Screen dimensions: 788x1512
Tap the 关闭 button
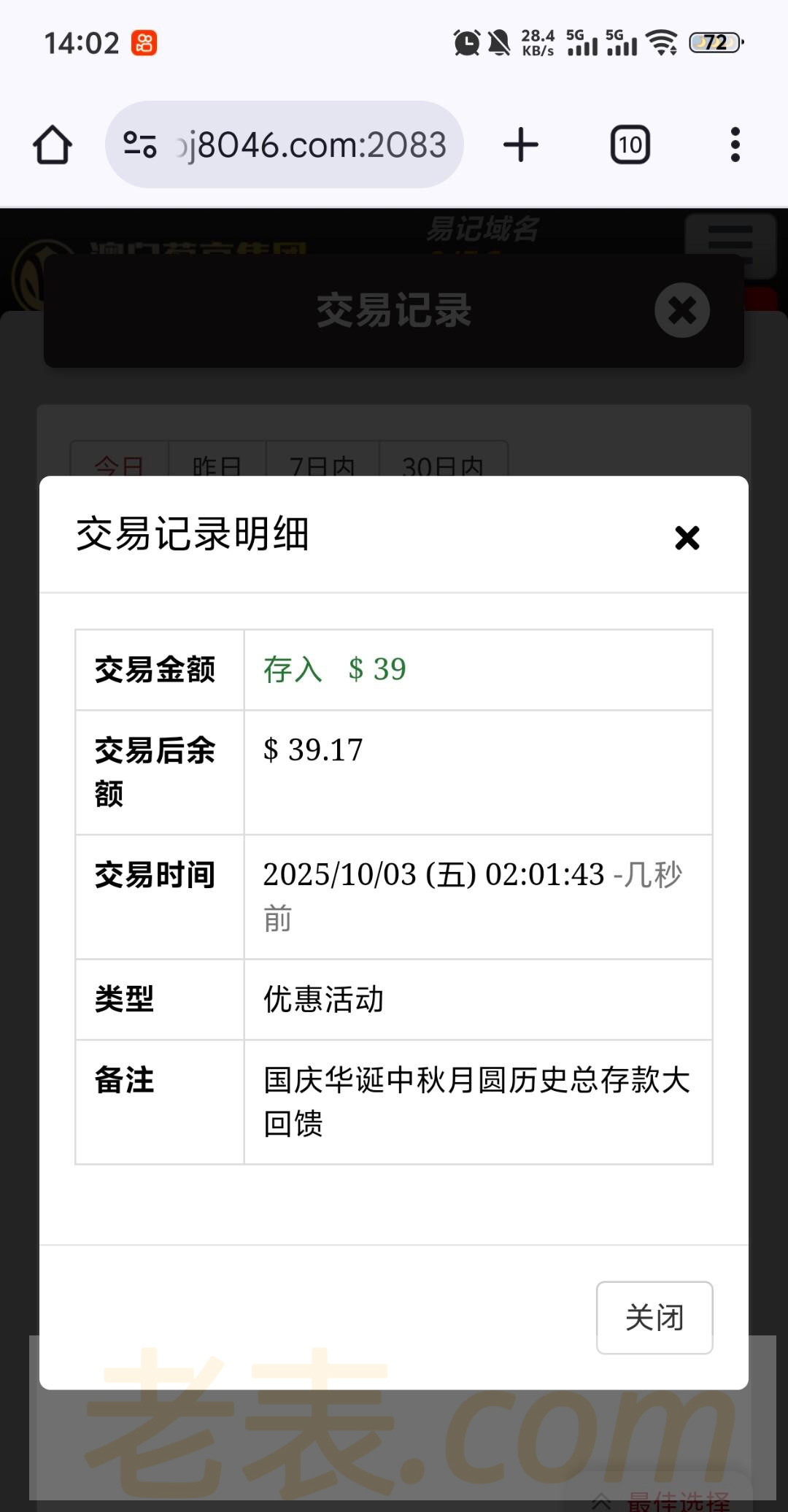(x=654, y=1317)
